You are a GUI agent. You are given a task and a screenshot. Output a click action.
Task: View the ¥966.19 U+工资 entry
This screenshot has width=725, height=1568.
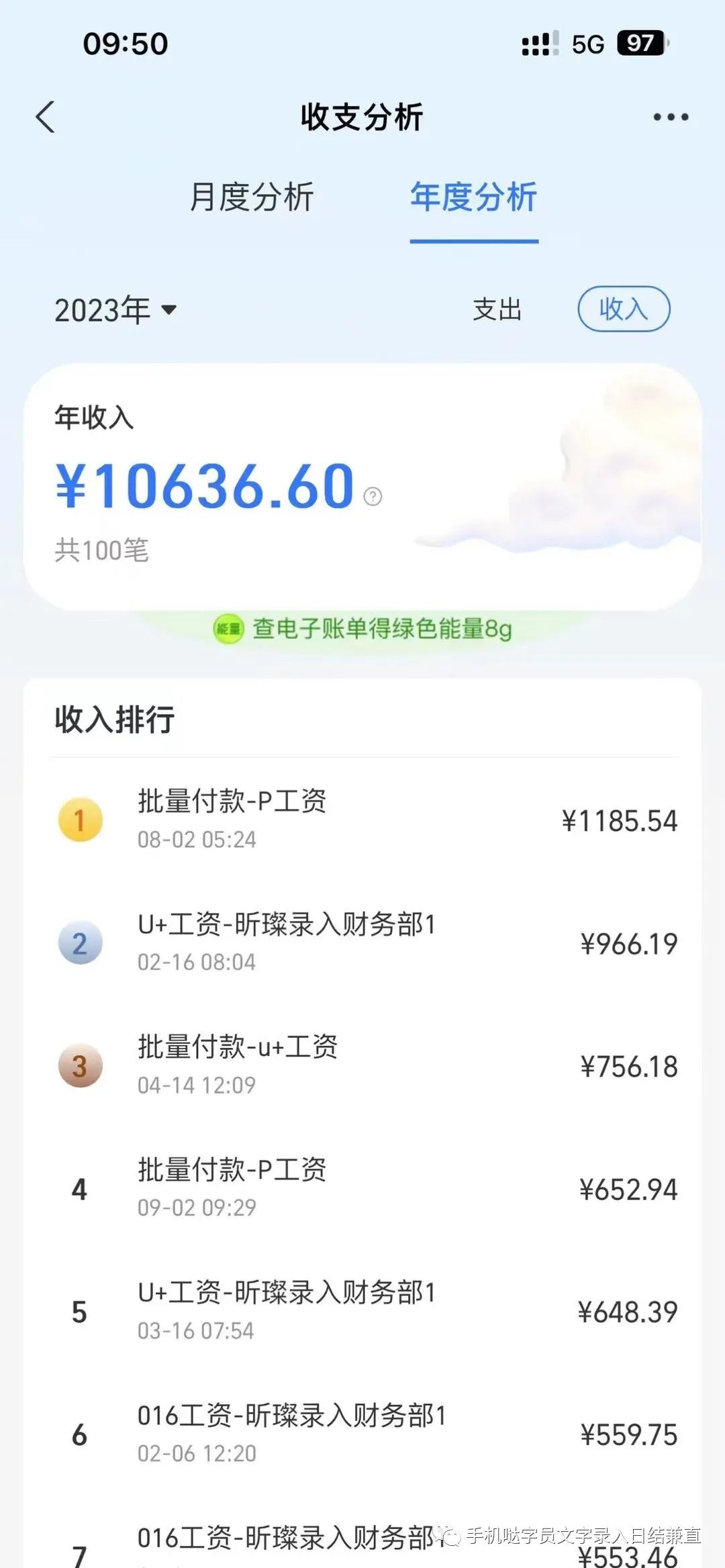[362, 942]
